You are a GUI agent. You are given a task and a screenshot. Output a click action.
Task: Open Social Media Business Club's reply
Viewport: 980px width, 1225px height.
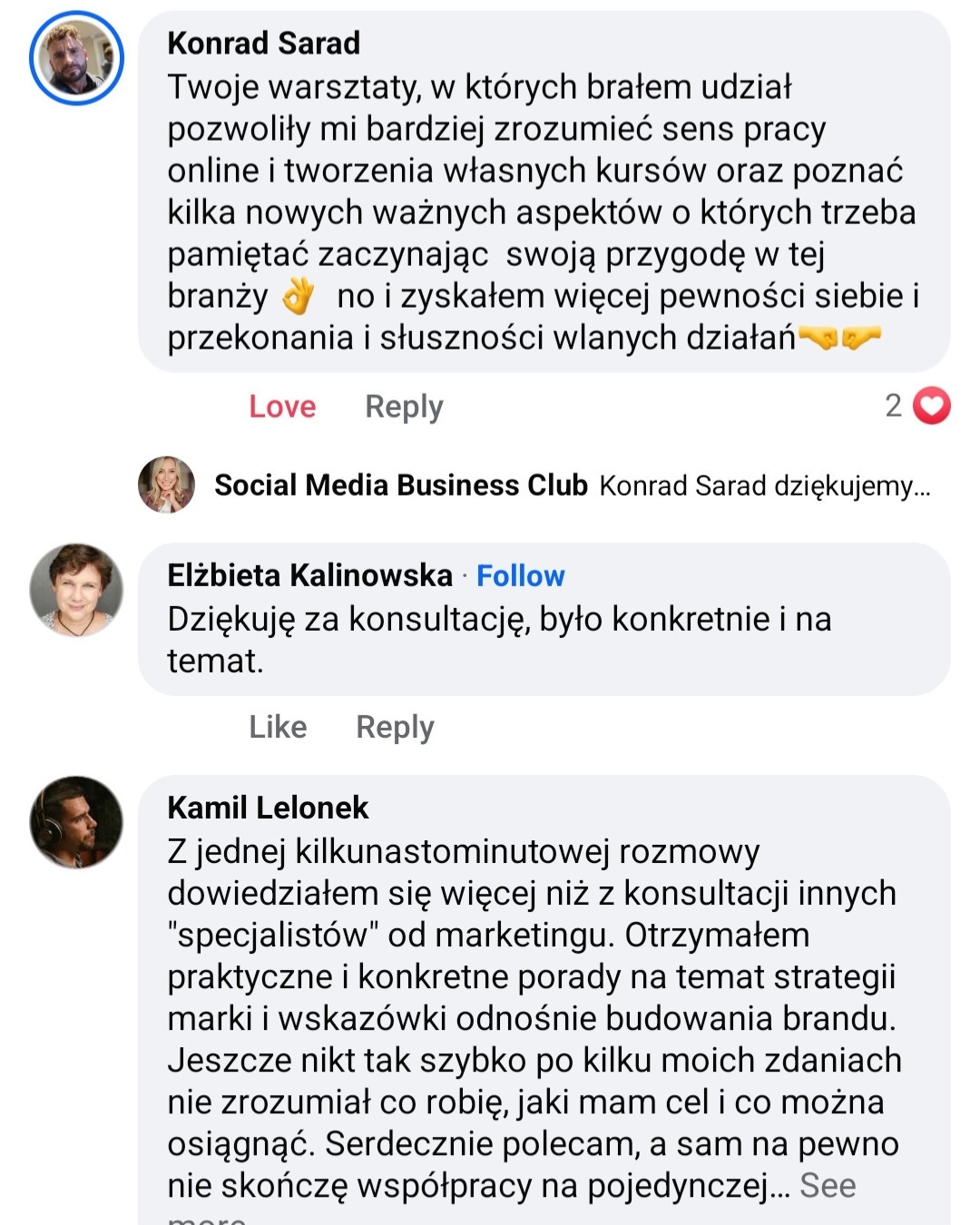pos(572,485)
